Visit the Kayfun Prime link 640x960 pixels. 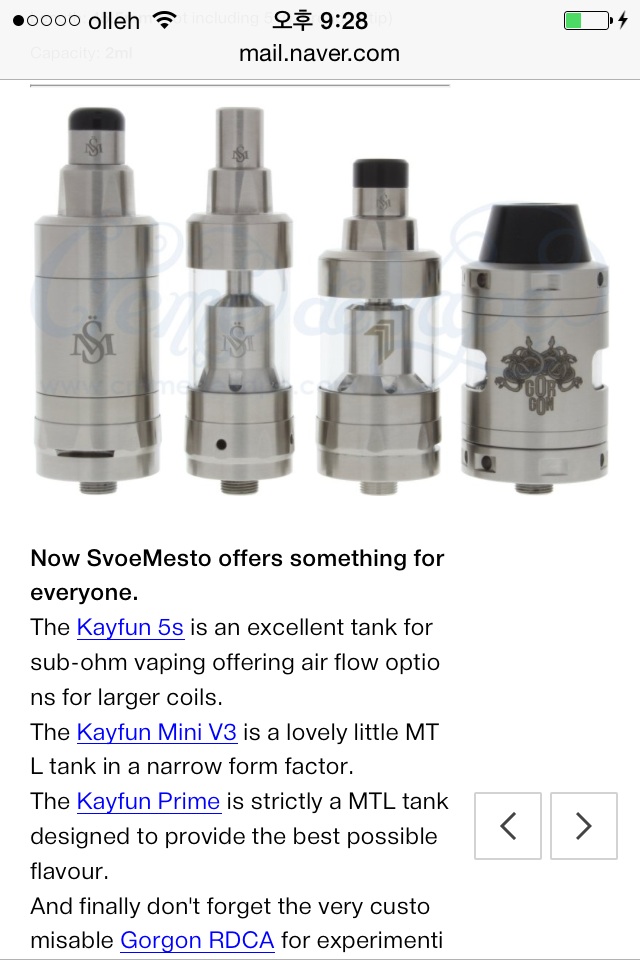(148, 802)
